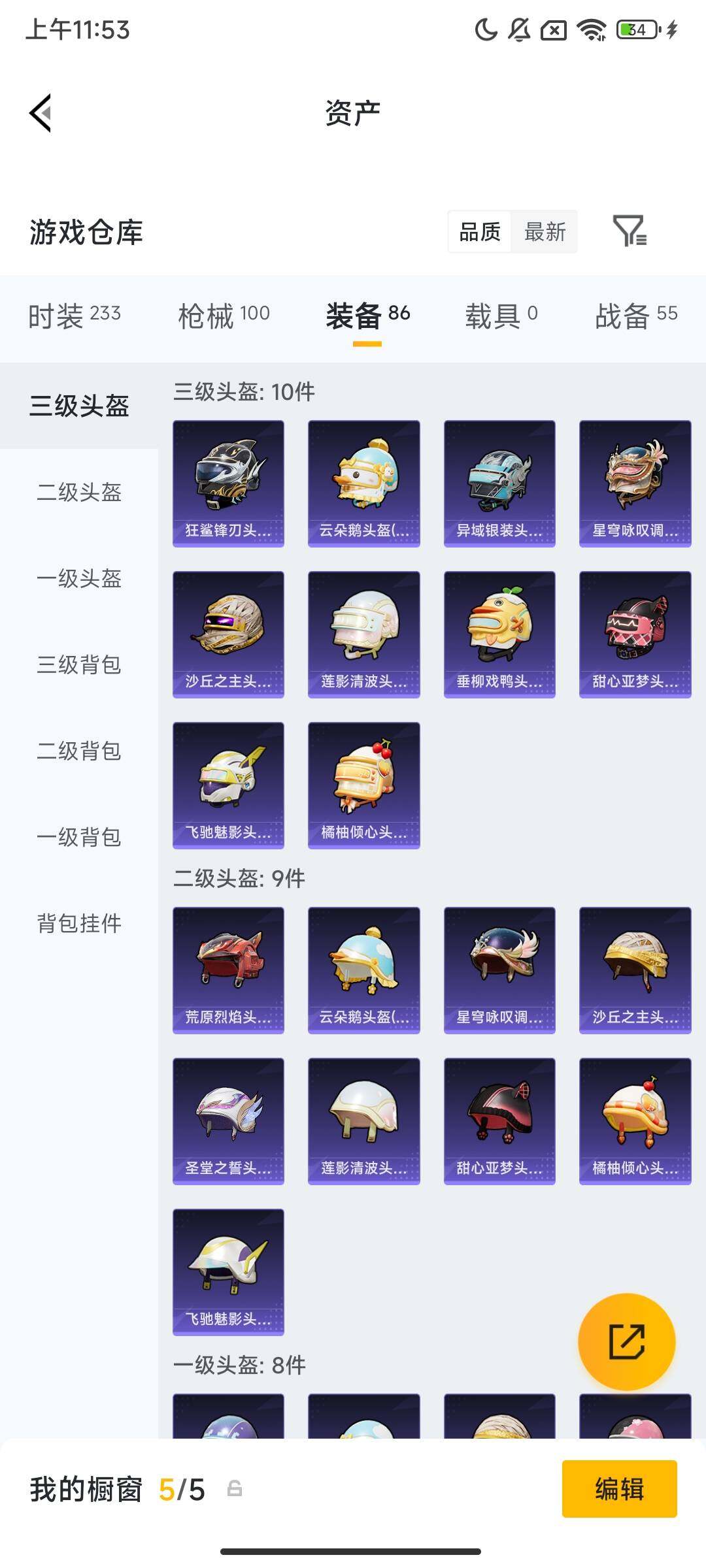Open the 一级背包 category
The image size is (706, 1568).
79,837
